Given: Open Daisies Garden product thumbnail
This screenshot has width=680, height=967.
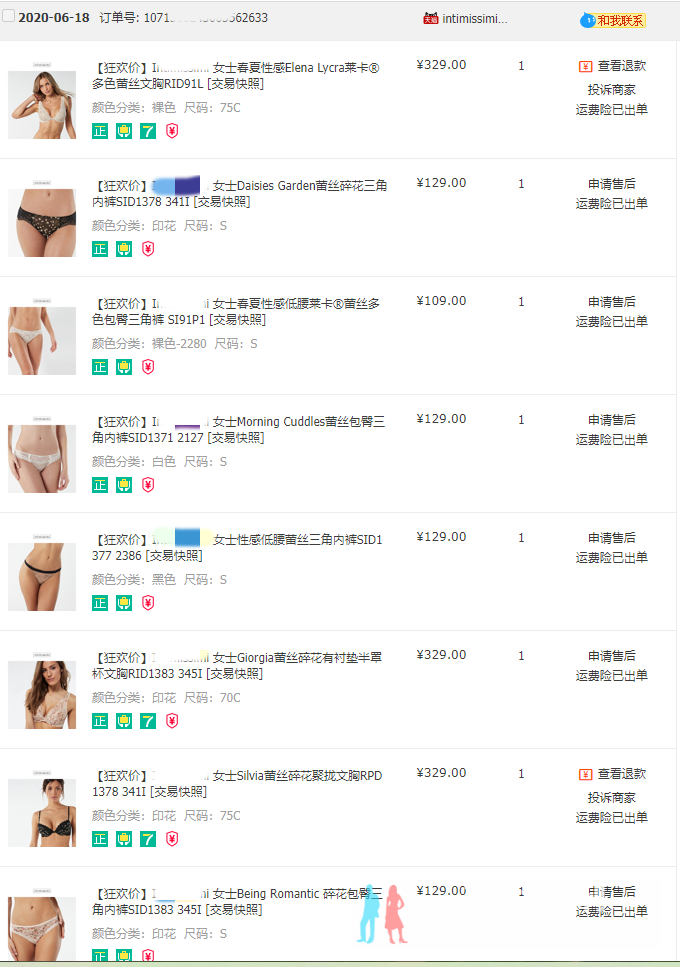Looking at the screenshot, I should (x=42, y=222).
